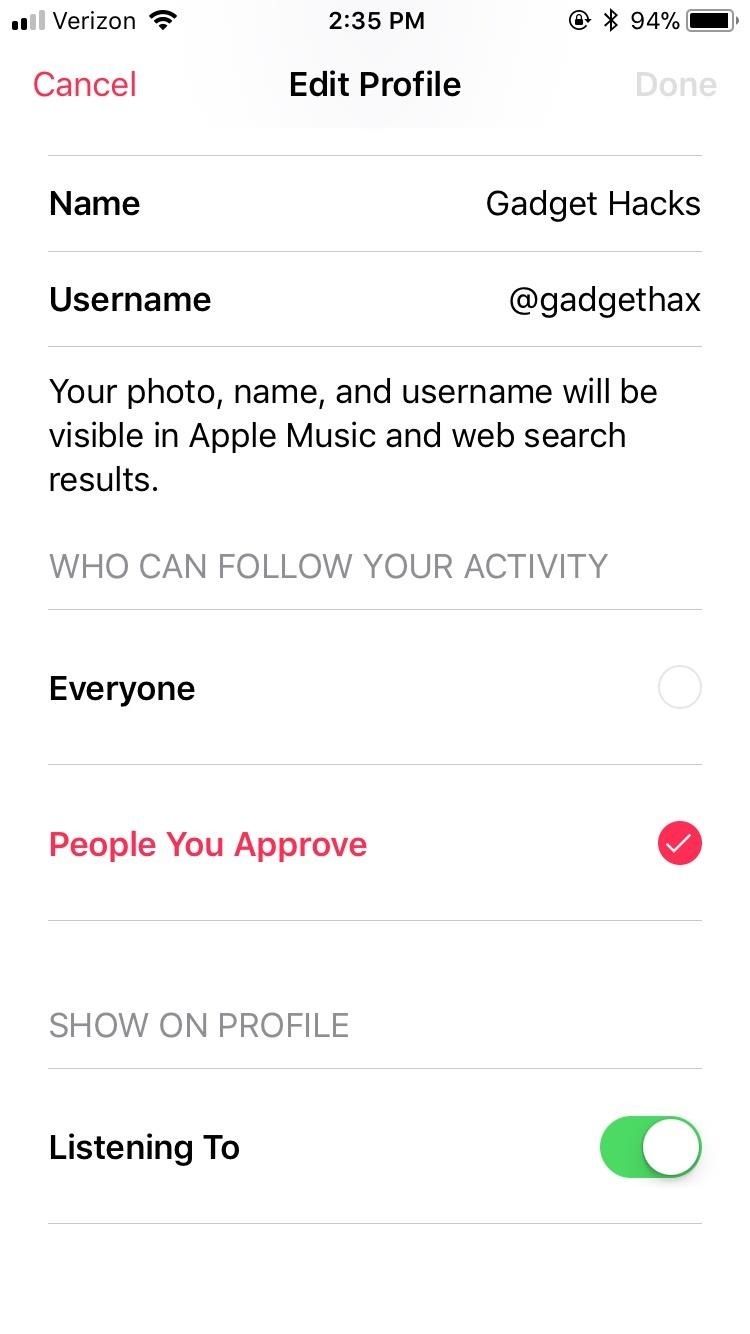Tap the SHOW ON PROFILE header

pos(198,1025)
